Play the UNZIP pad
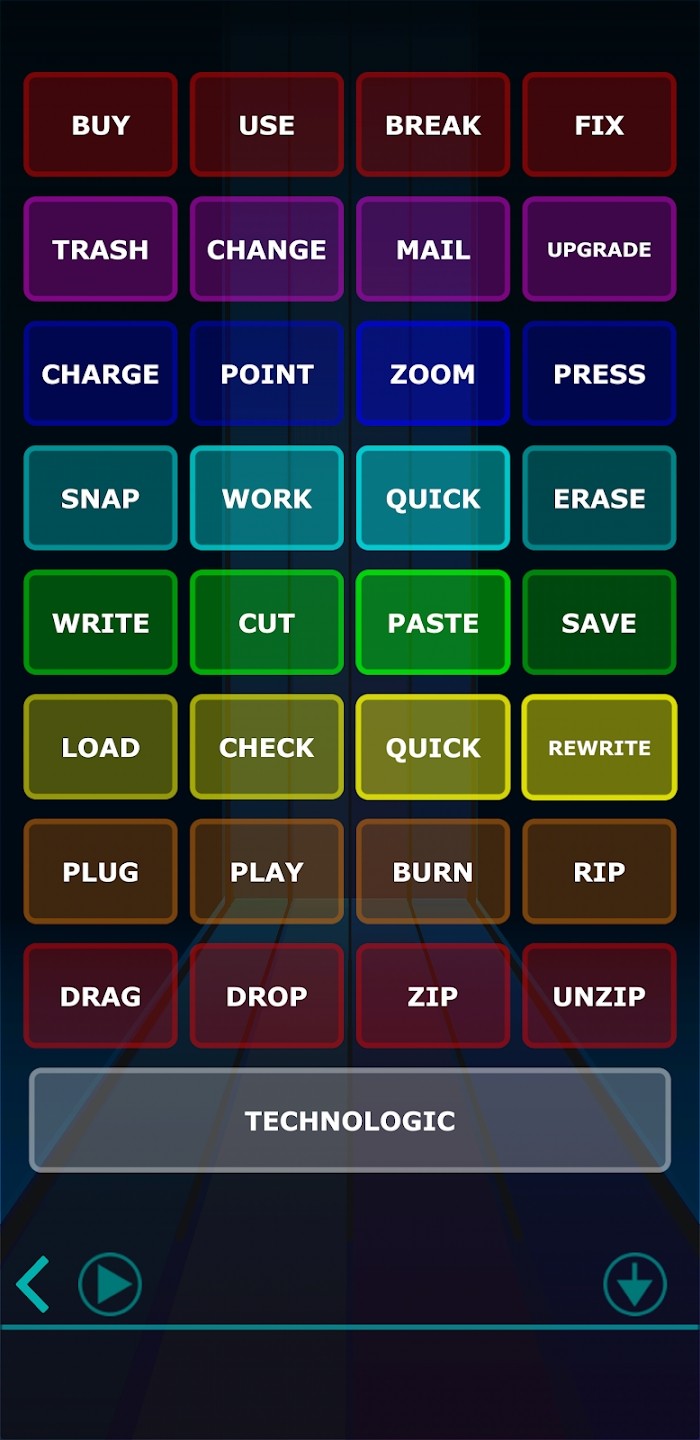 pyautogui.click(x=599, y=996)
